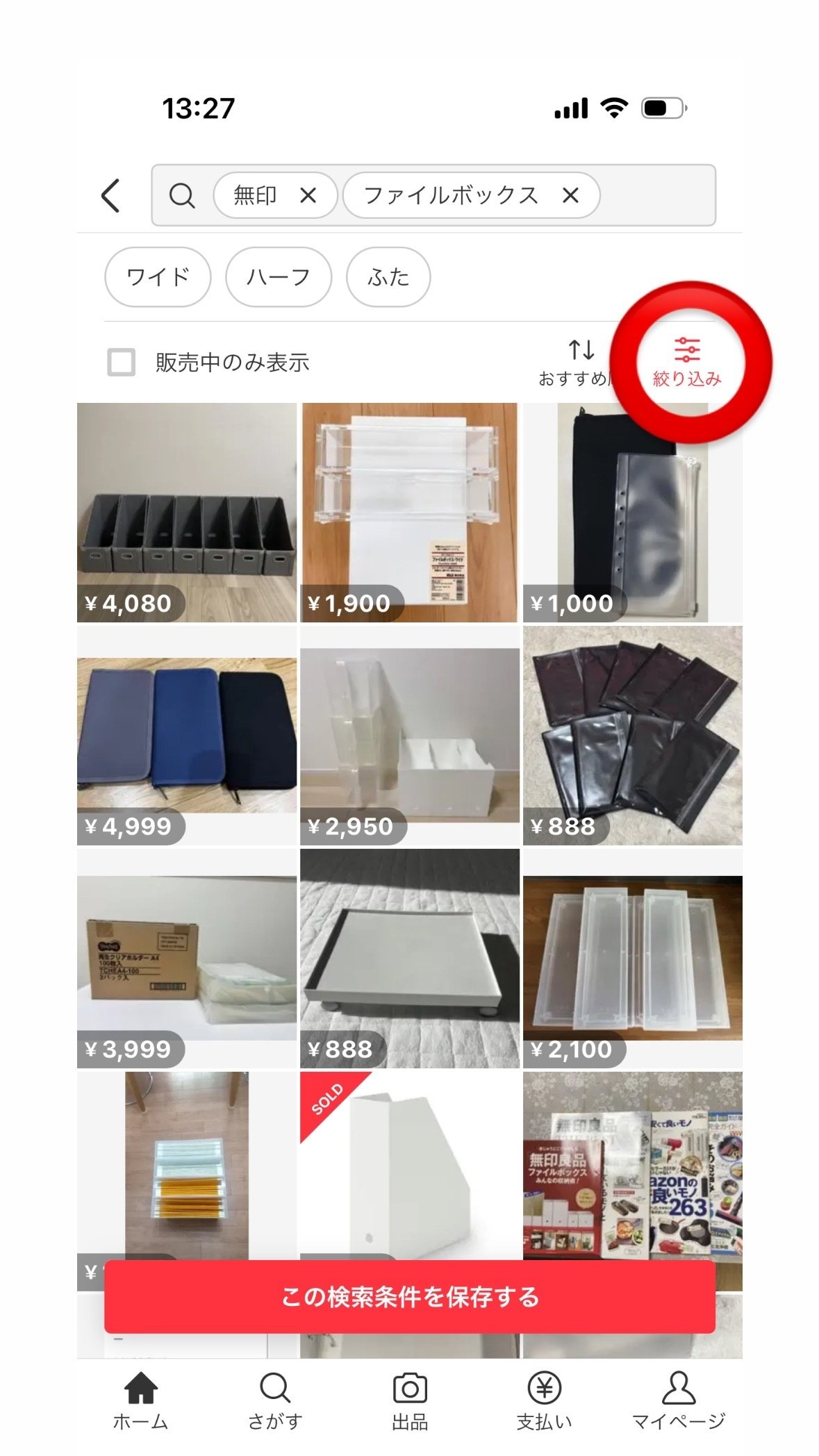The width and height of the screenshot is (819, 1456).
Task: Select the ハーフ suggestion chip
Action: (278, 276)
